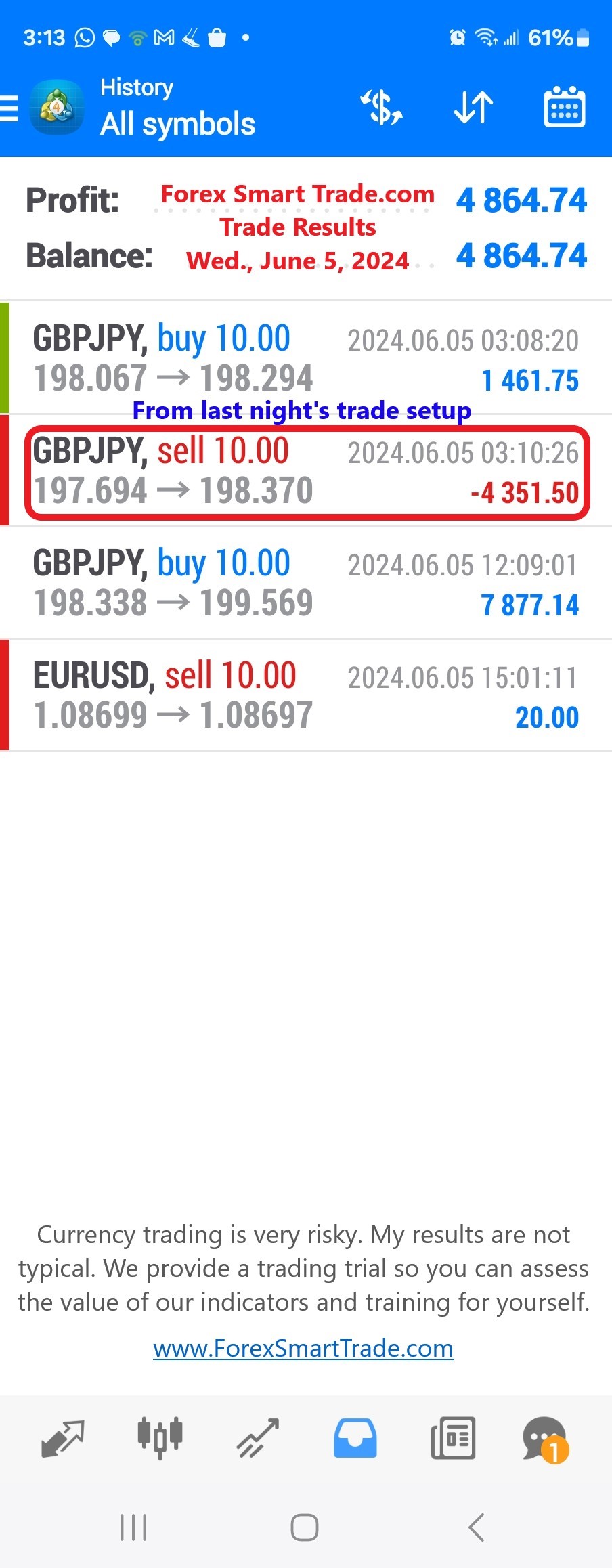Image resolution: width=612 pixels, height=1568 pixels.
Task: Open the sort order arrows
Action: (473, 108)
